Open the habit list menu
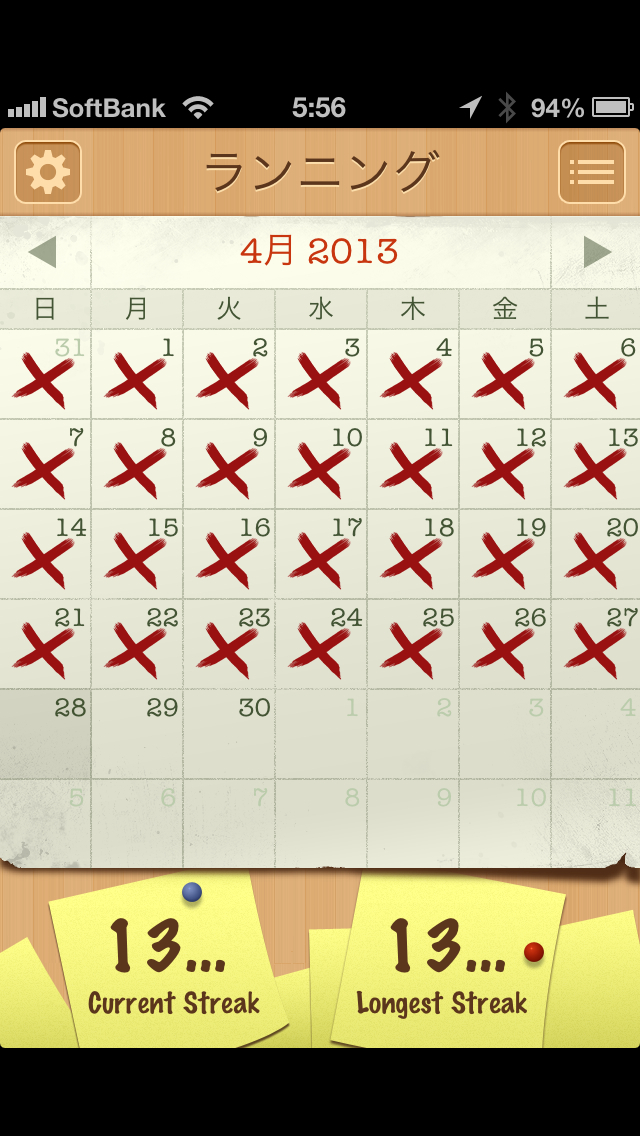 [x=591, y=173]
